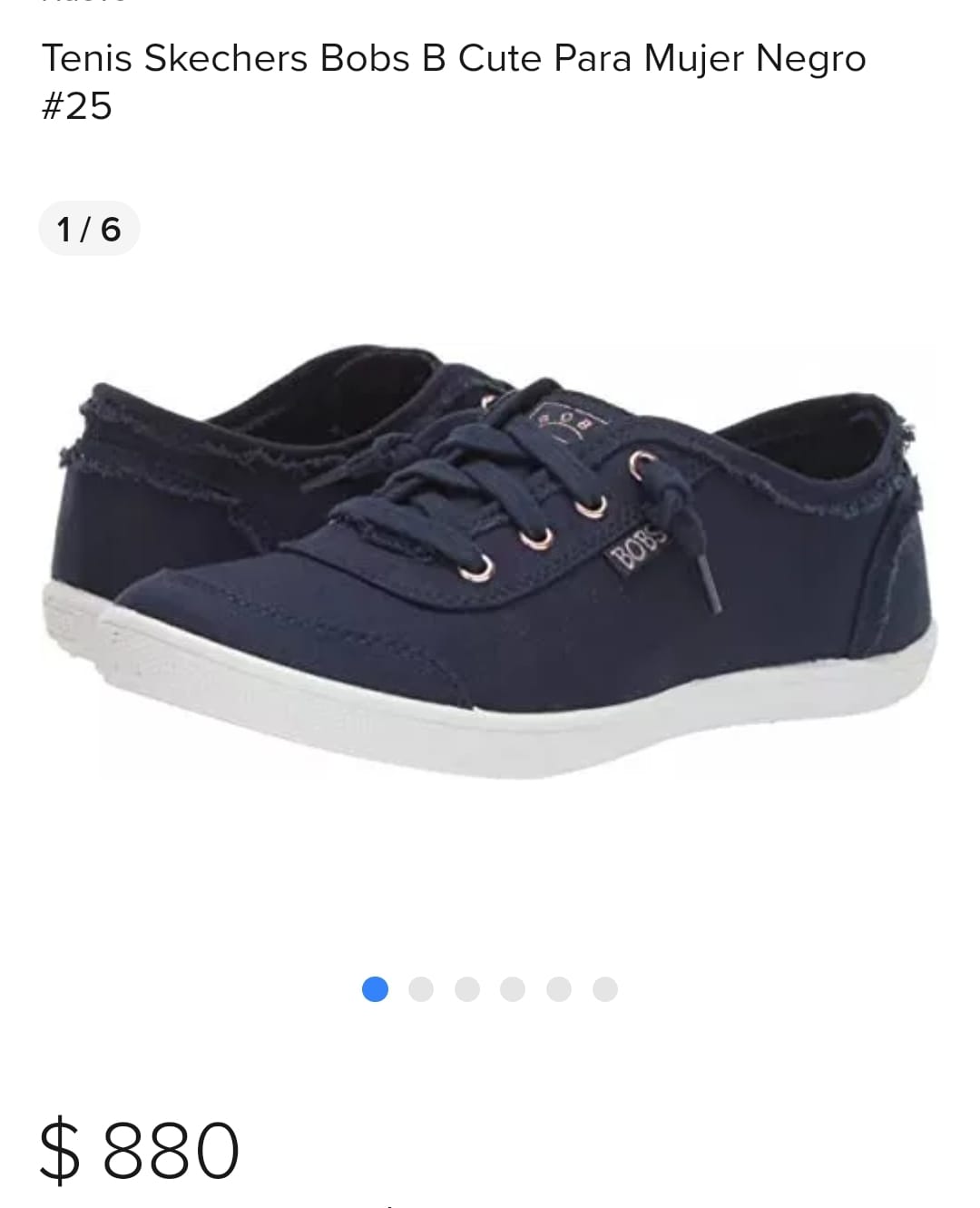
Task: Reveal more photos using the dots strip
Action: (490, 990)
